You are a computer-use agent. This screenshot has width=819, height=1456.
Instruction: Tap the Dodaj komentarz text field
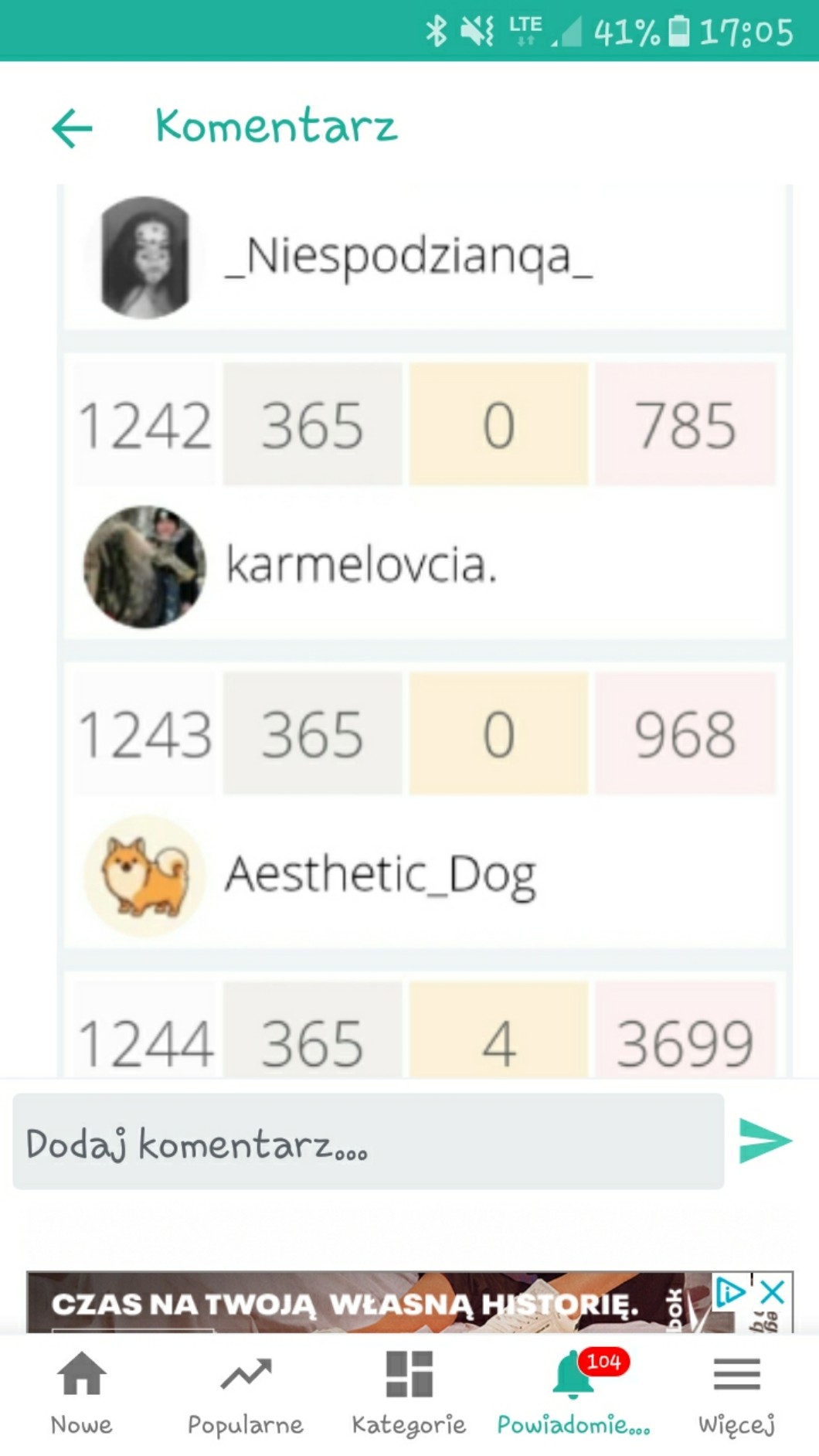pyautogui.click(x=368, y=1141)
